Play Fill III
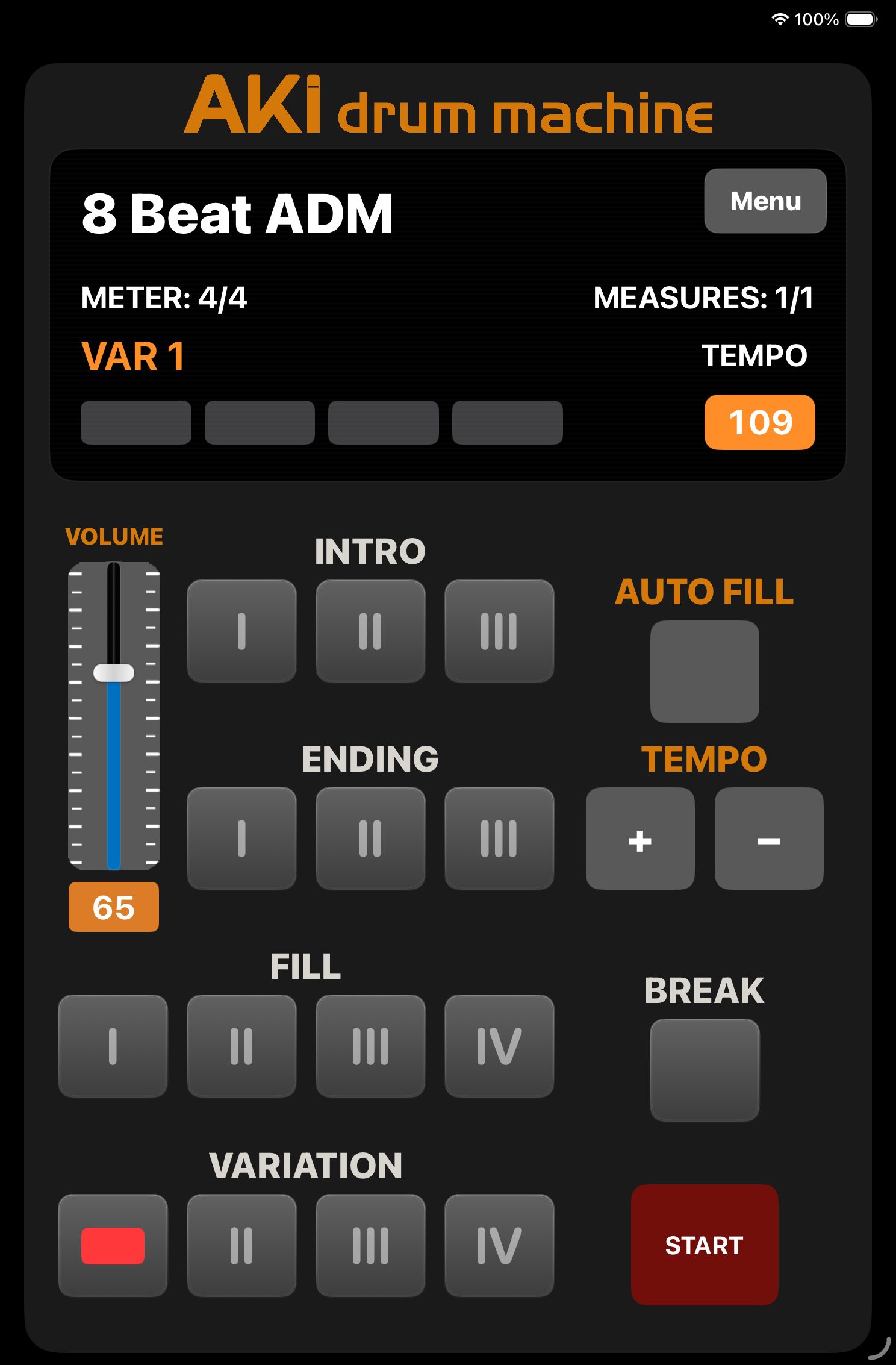The width and height of the screenshot is (896, 1365). [370, 1046]
